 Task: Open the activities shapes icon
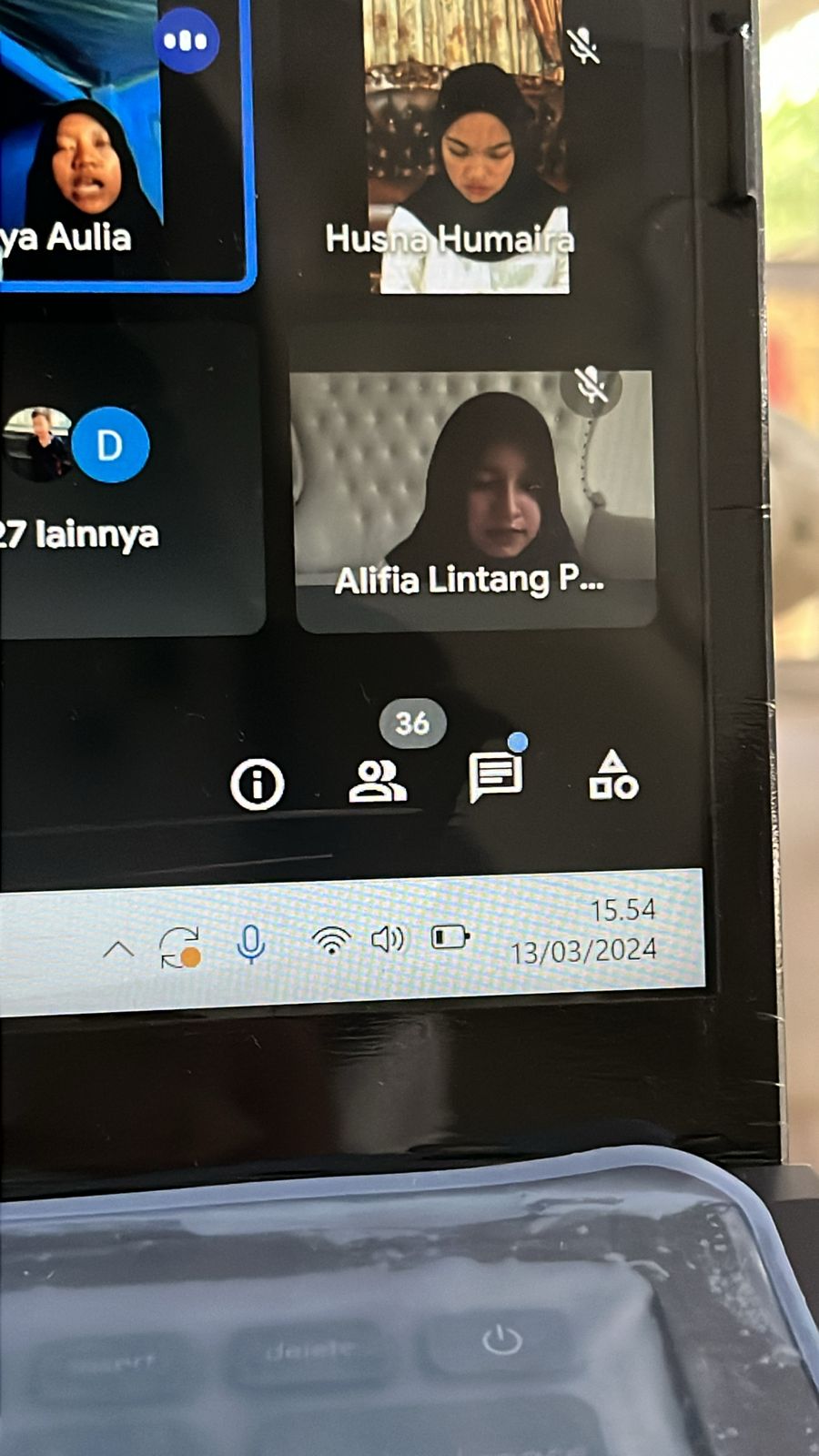tap(613, 776)
